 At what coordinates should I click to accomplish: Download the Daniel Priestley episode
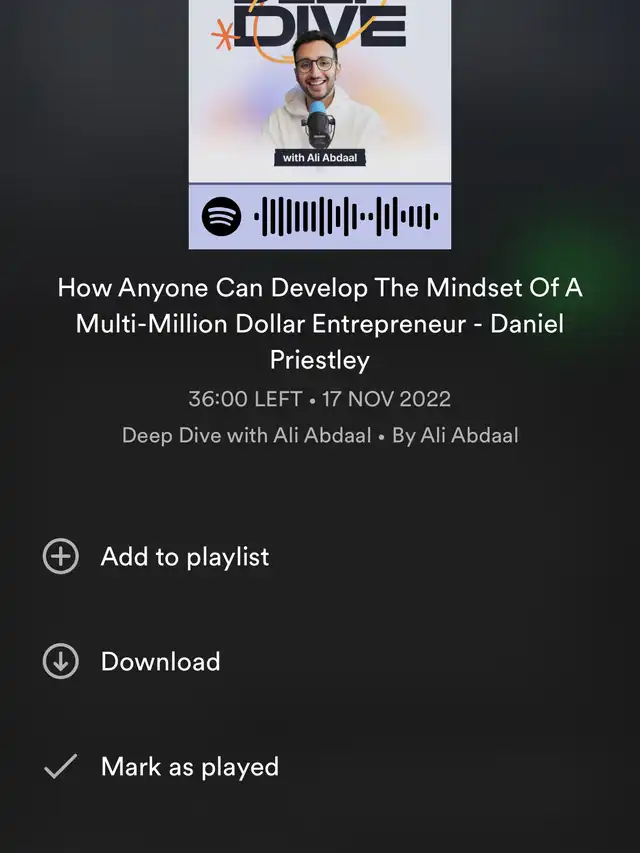pos(160,662)
